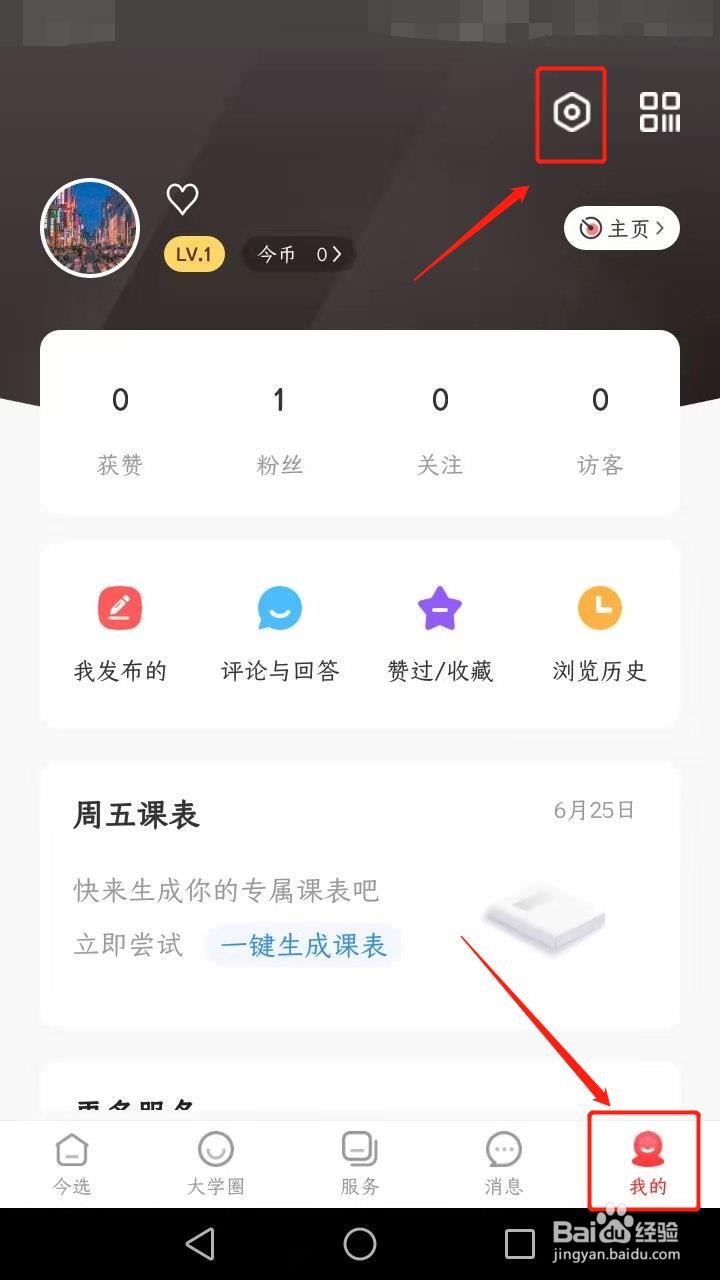Click the 服务 services icon in bottom bar
The height and width of the screenshot is (1280, 720).
click(359, 1160)
